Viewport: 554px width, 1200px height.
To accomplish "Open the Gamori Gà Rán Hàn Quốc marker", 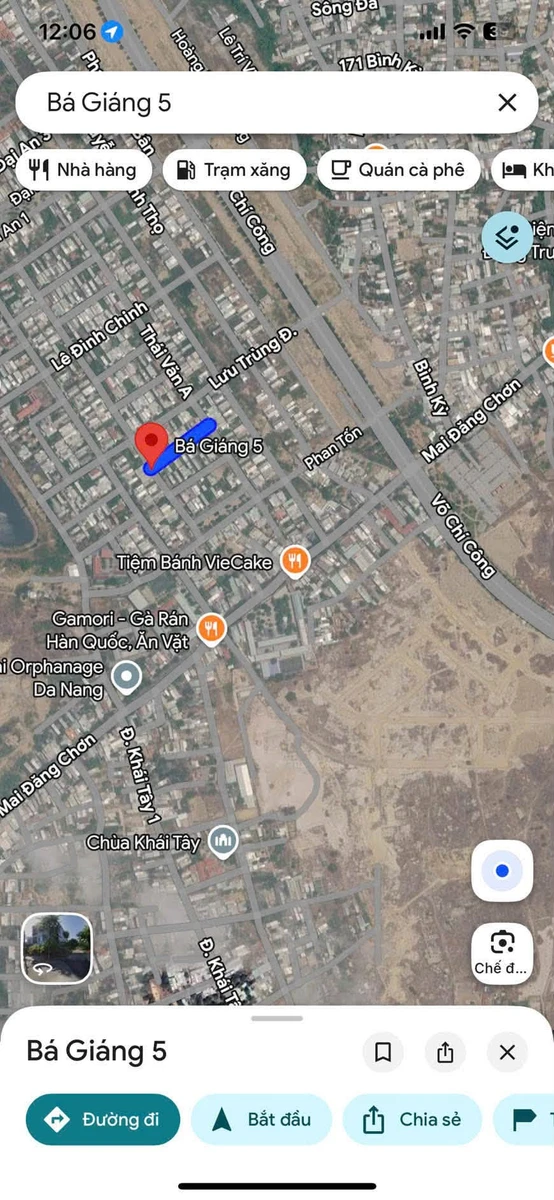I will point(211,628).
